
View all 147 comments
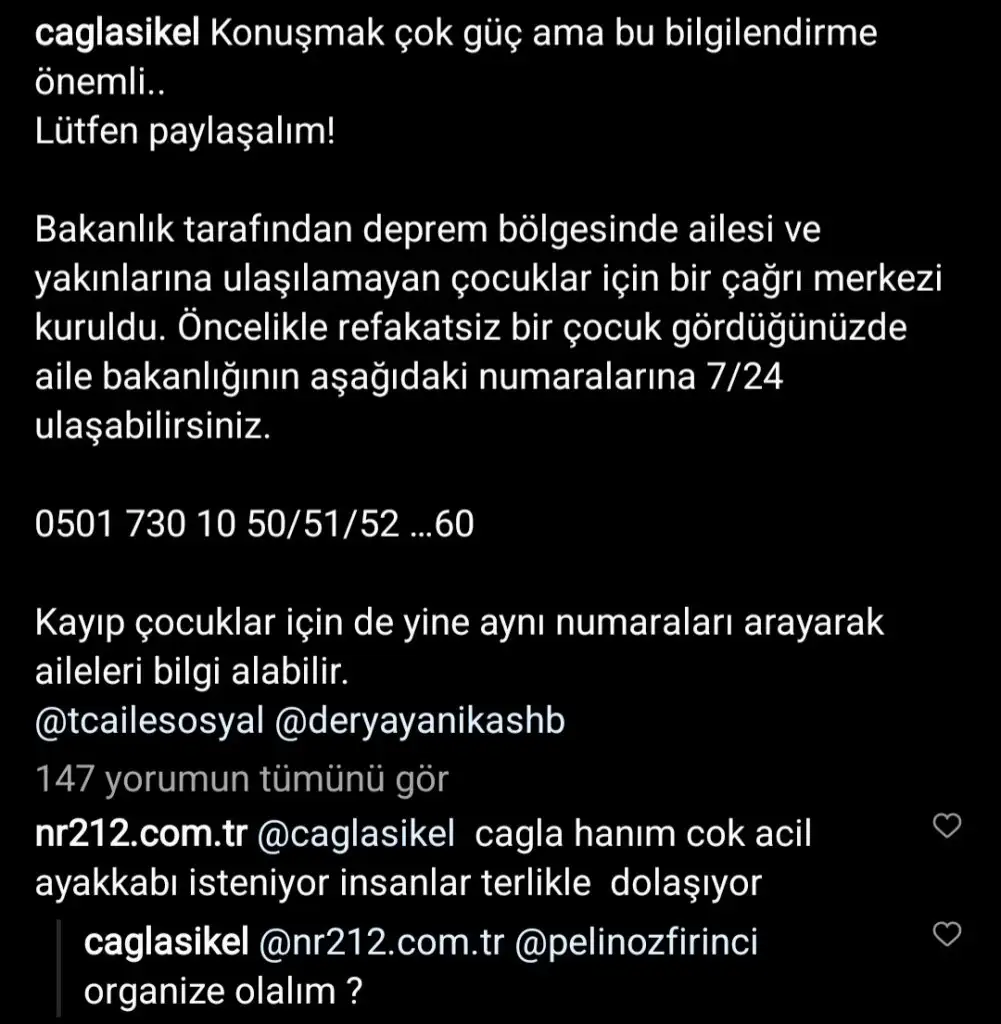(241, 778)
